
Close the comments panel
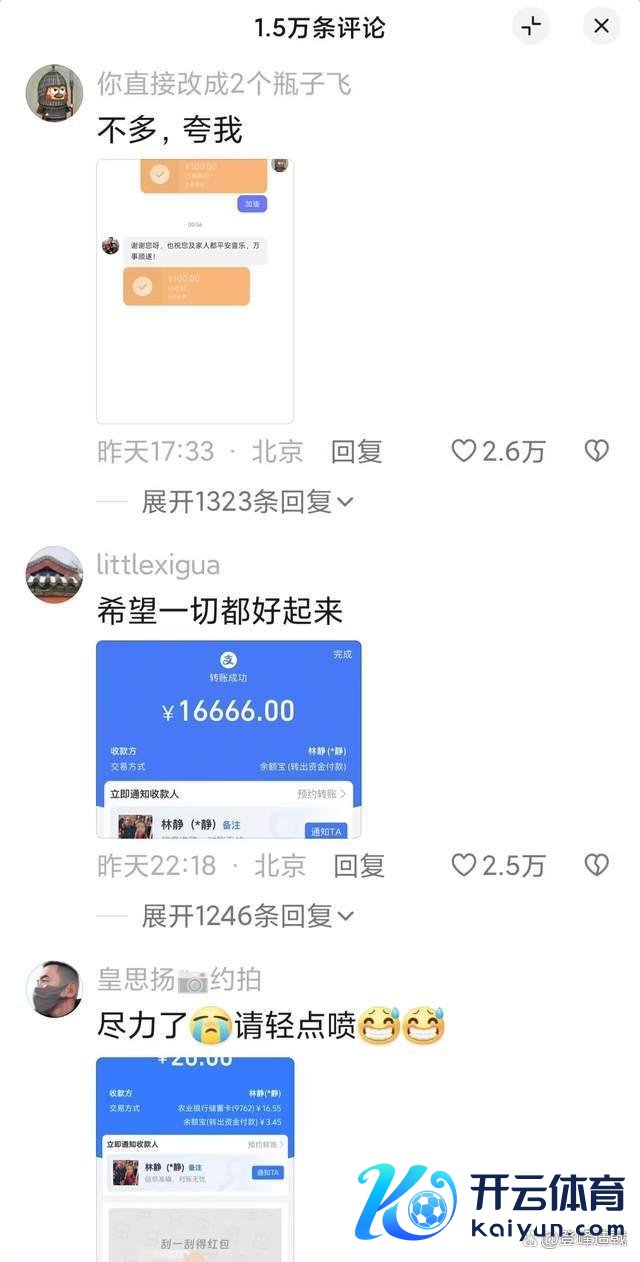tap(601, 26)
